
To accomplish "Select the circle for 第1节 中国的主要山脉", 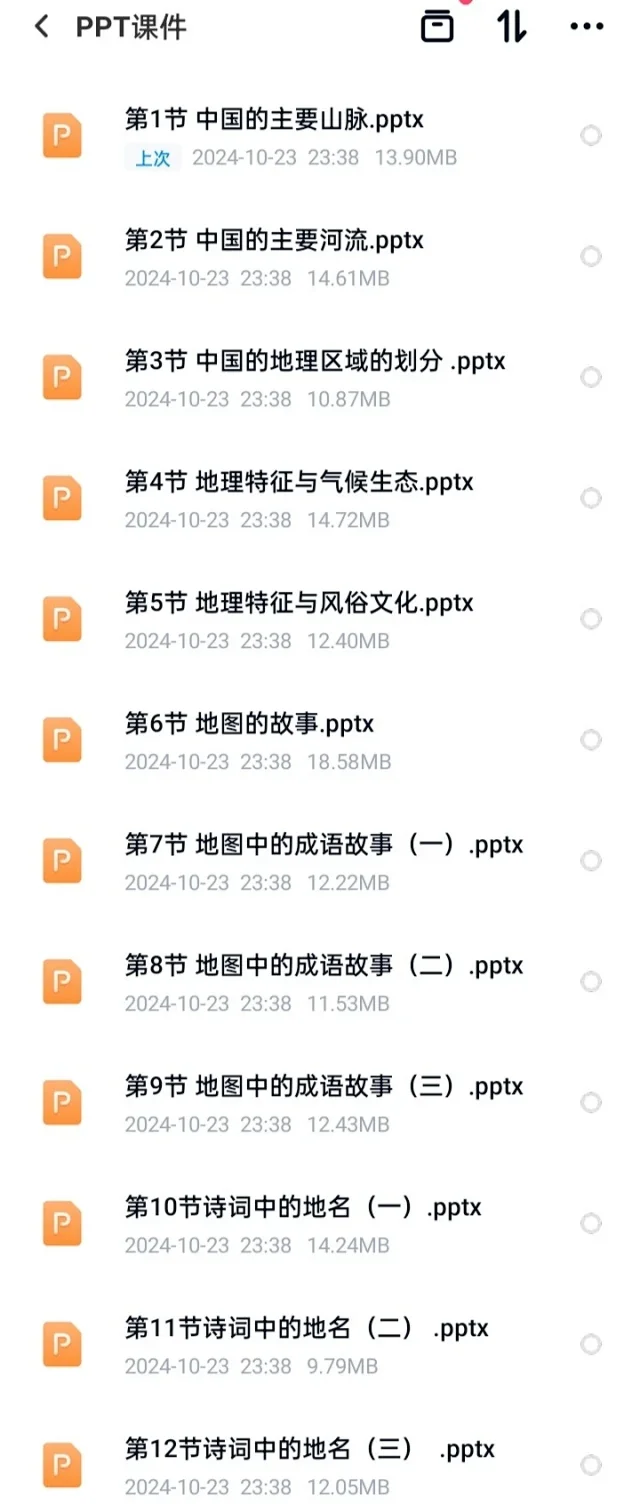I will click(x=591, y=136).
